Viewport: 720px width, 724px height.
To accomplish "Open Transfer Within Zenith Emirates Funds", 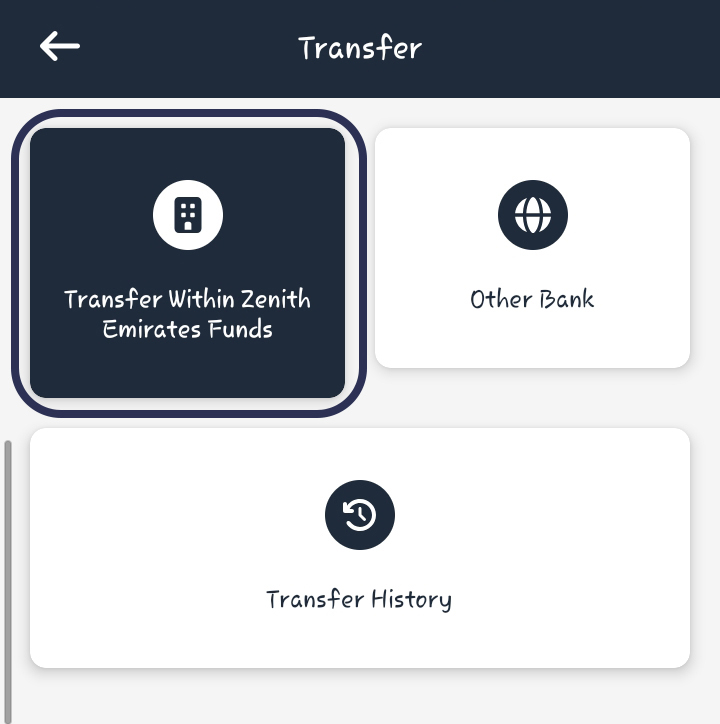I will pyautogui.click(x=188, y=263).
